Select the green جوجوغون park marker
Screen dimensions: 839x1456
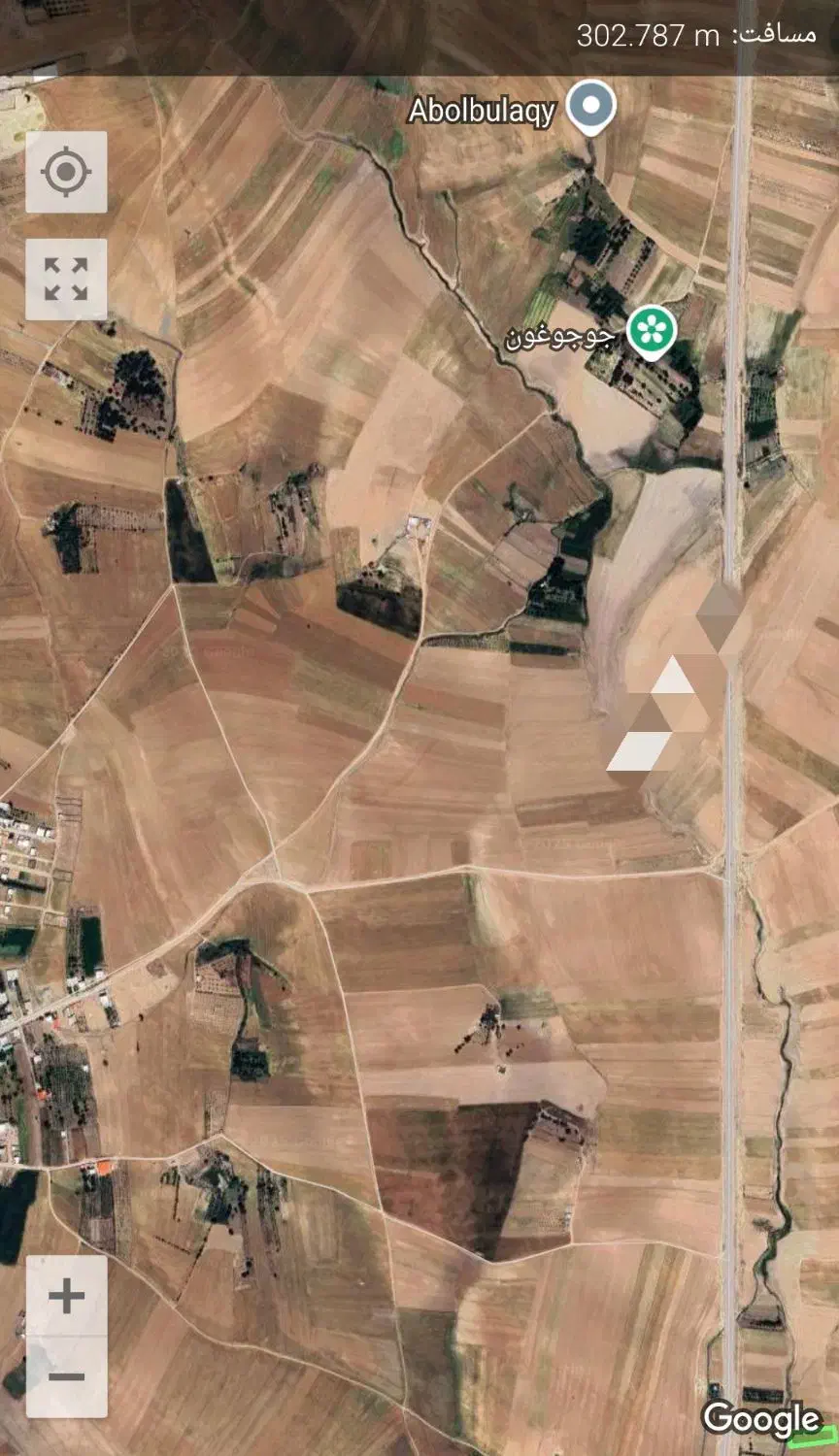[x=652, y=332]
